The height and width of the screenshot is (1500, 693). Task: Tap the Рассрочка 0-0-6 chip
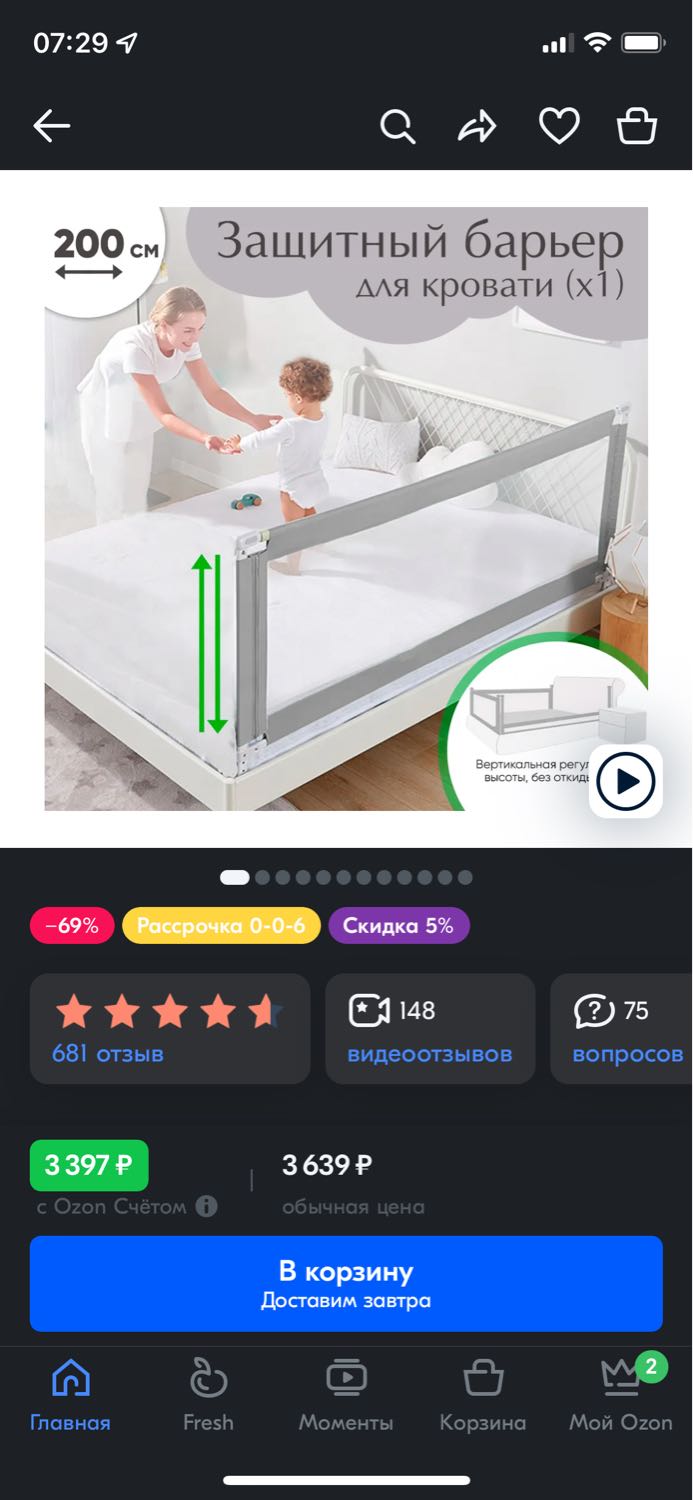click(x=221, y=926)
